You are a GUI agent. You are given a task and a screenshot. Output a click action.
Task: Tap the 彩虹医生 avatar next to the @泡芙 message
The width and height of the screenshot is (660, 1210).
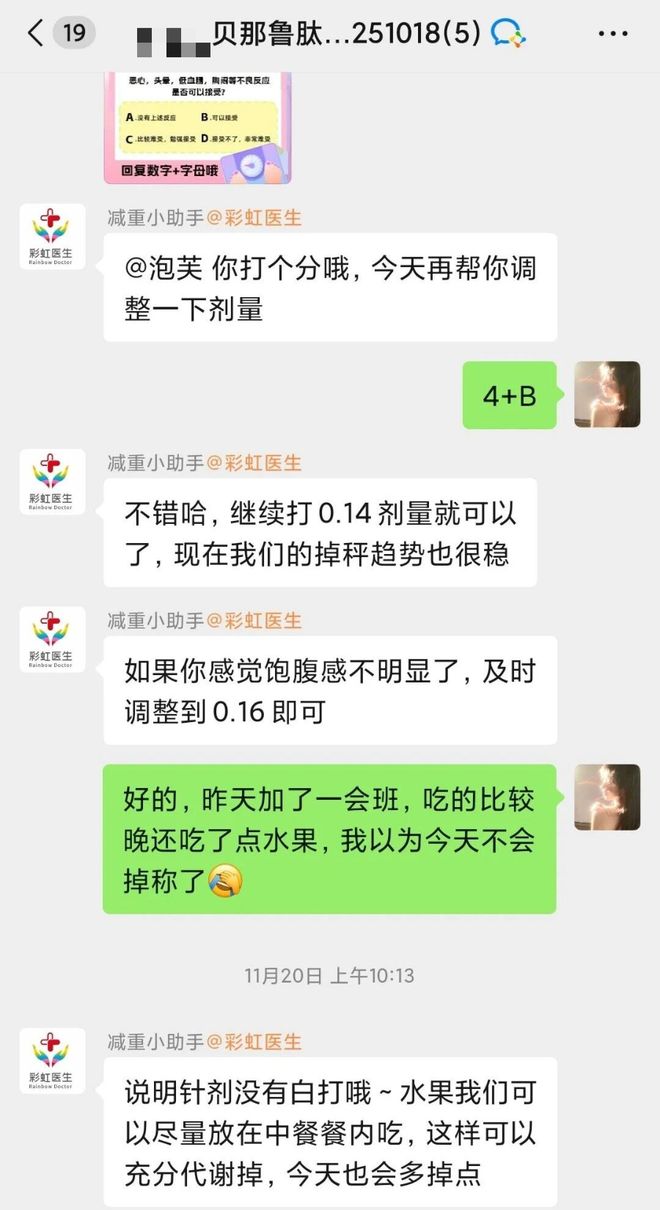click(52, 236)
